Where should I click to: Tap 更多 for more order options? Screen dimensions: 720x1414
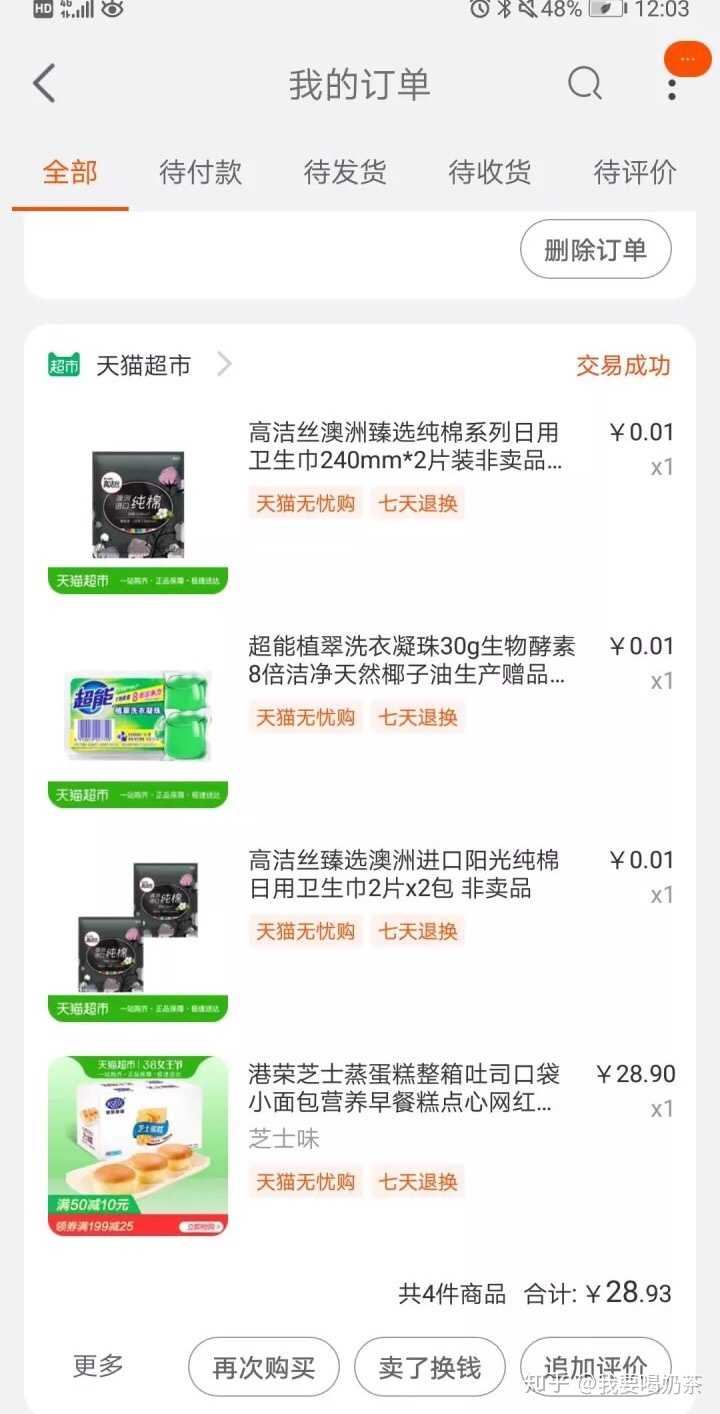98,1365
